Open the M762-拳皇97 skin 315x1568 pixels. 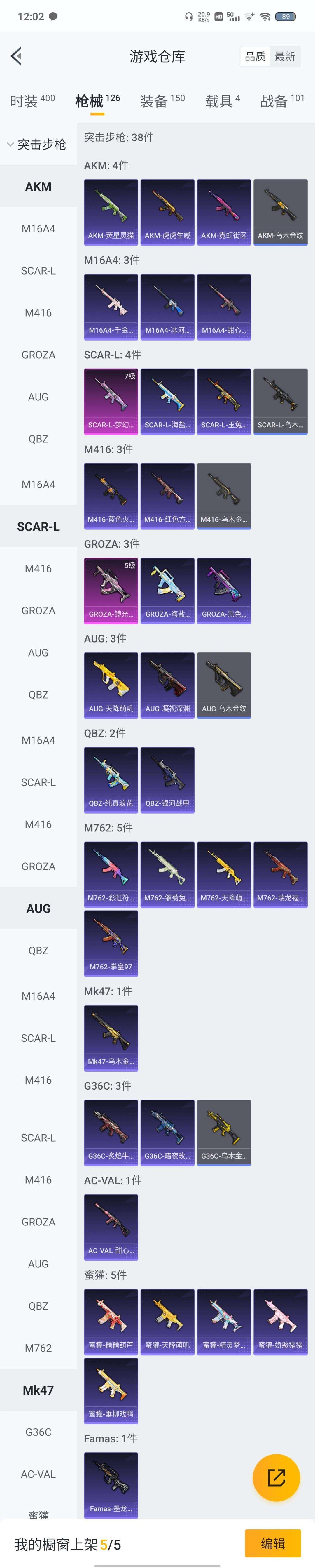111,943
